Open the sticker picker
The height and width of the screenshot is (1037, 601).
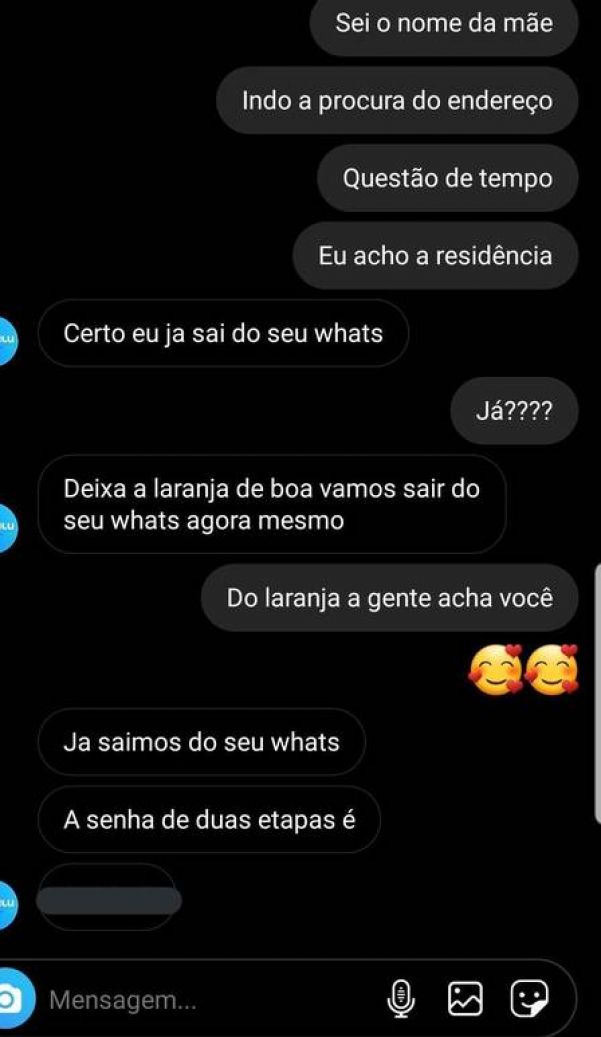[x=530, y=999]
